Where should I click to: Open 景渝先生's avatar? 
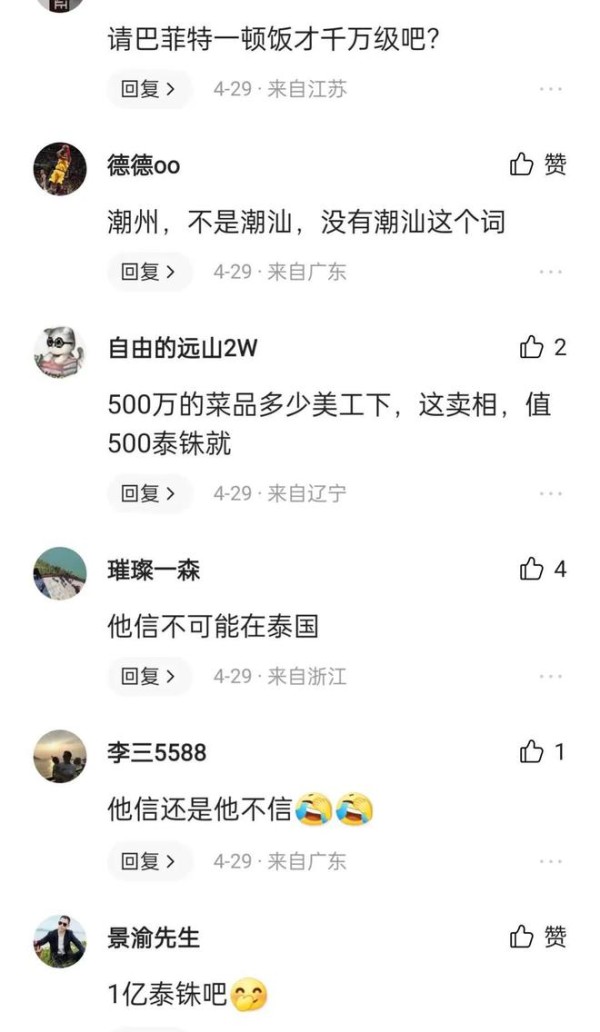coord(60,941)
